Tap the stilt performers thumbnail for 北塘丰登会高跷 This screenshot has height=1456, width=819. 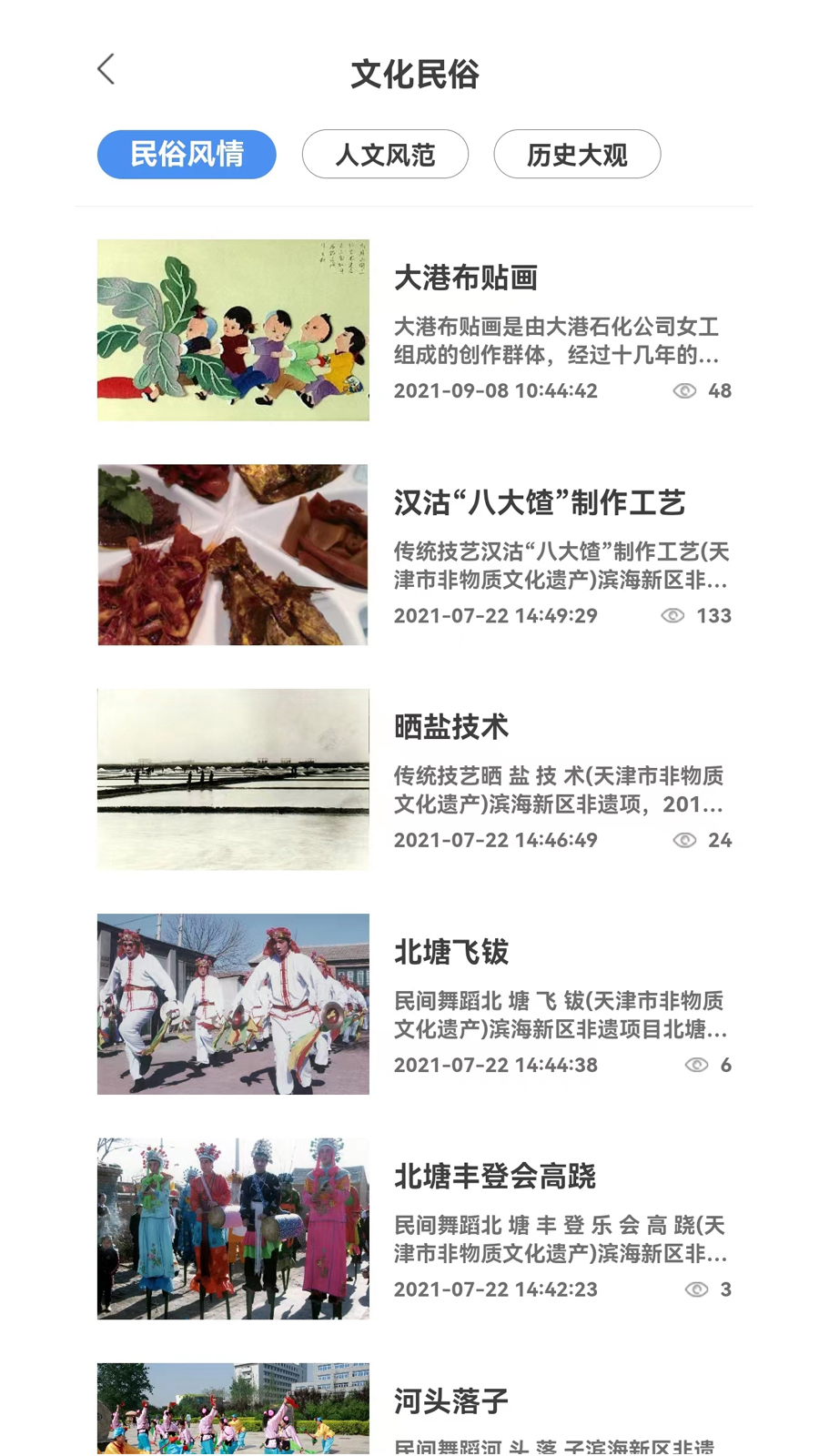pyautogui.click(x=233, y=1228)
